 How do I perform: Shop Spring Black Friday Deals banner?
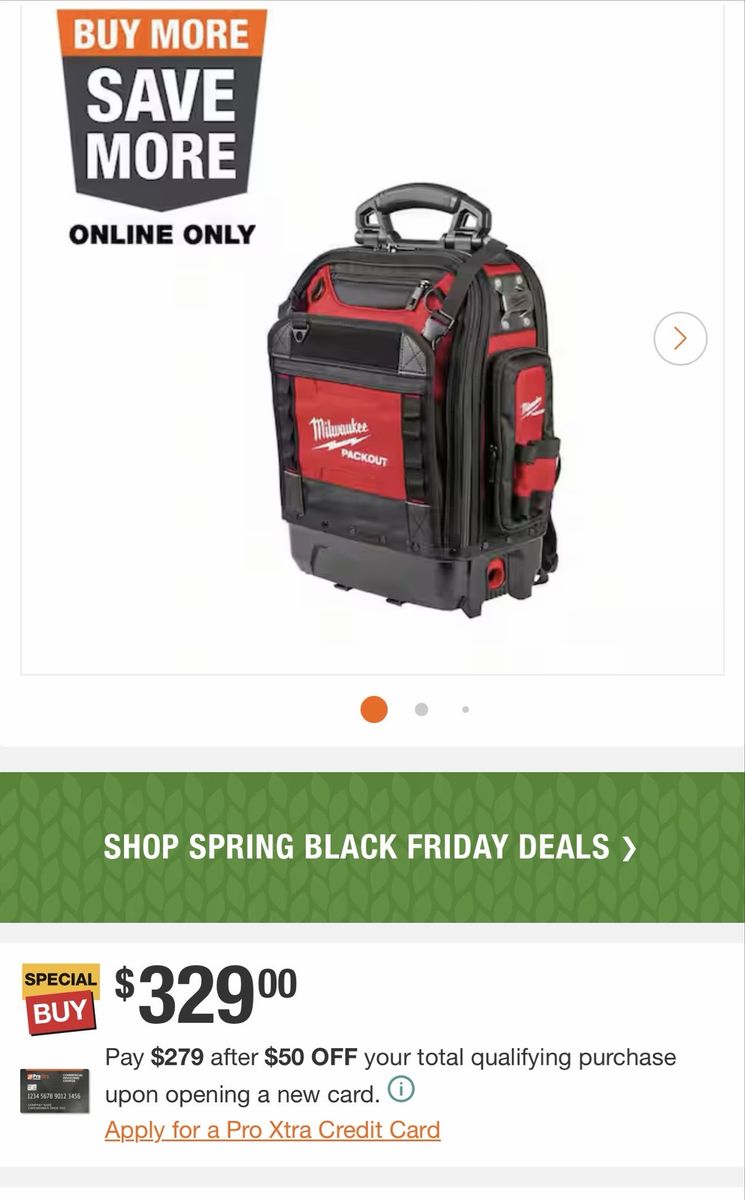(372, 847)
